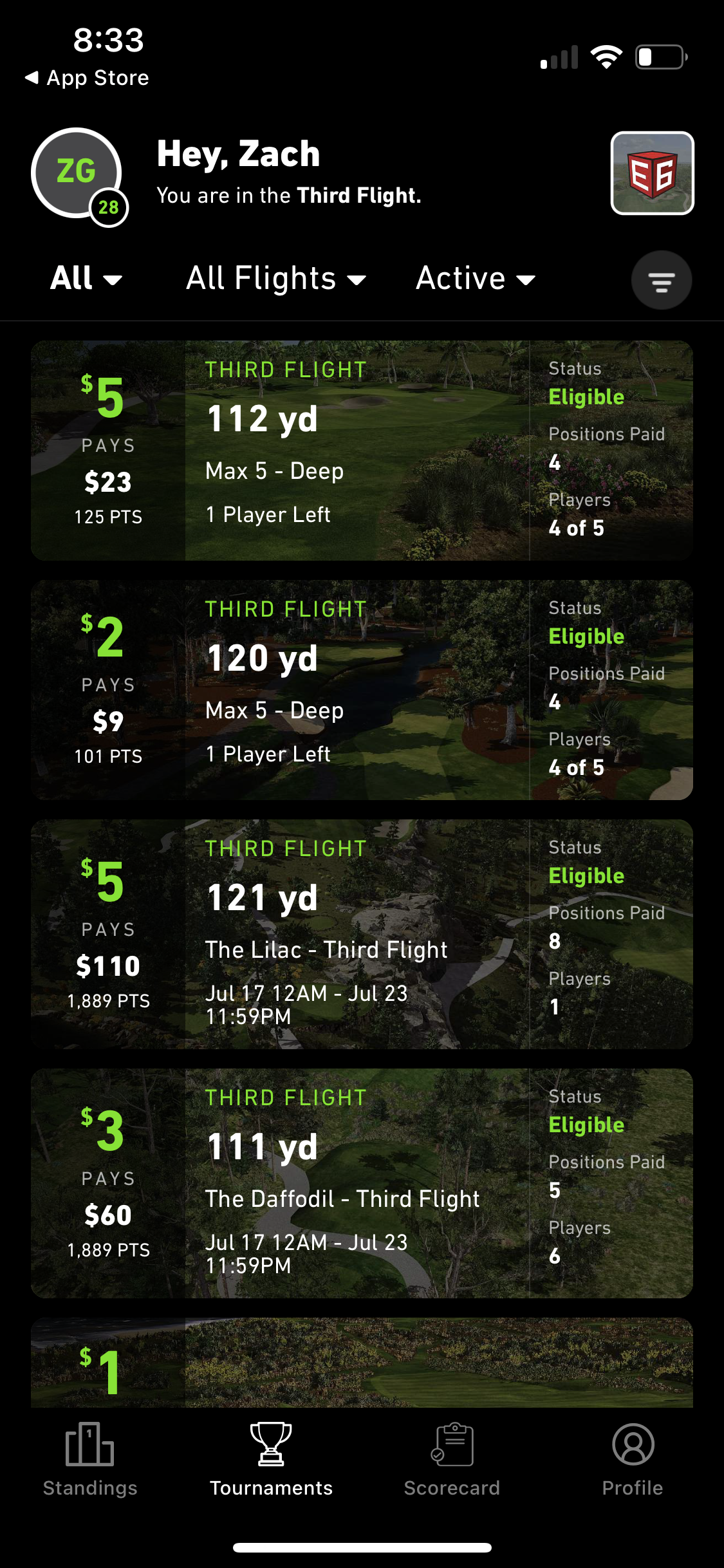Open the $1 tournament card

point(362,1362)
